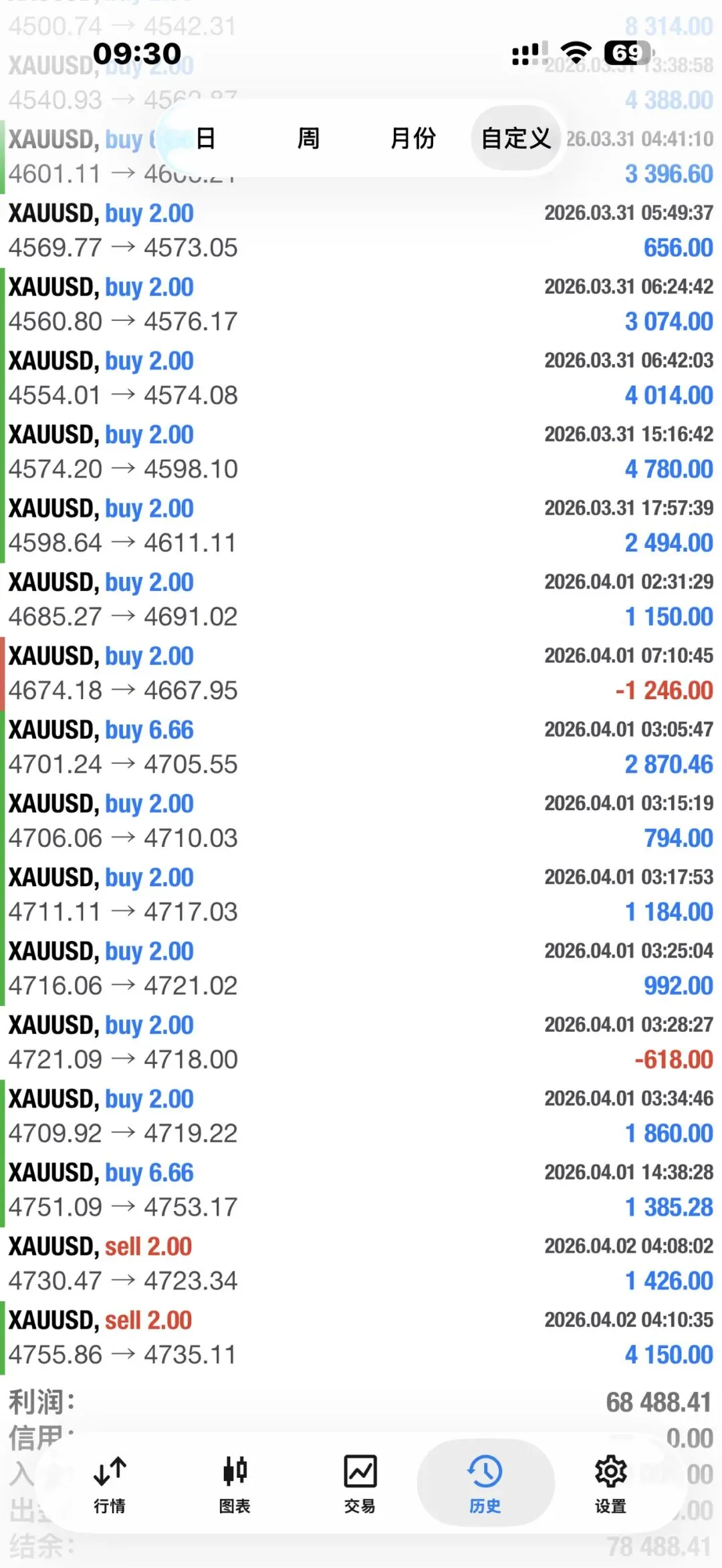The width and height of the screenshot is (722, 1568).
Task: Open the buy 6.66 trade from 03:05:47
Action: [x=361, y=747]
